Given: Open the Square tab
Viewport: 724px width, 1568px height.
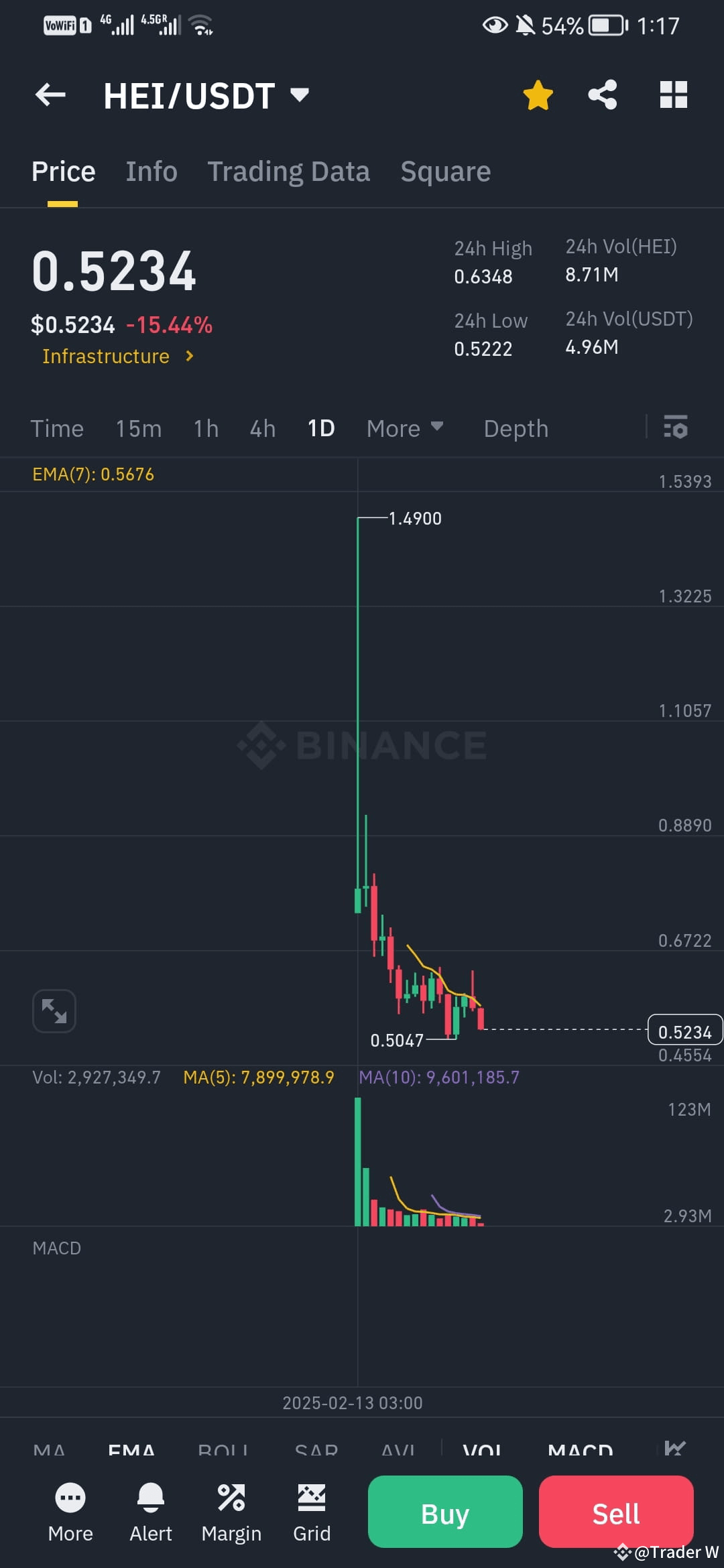Looking at the screenshot, I should 445,171.
